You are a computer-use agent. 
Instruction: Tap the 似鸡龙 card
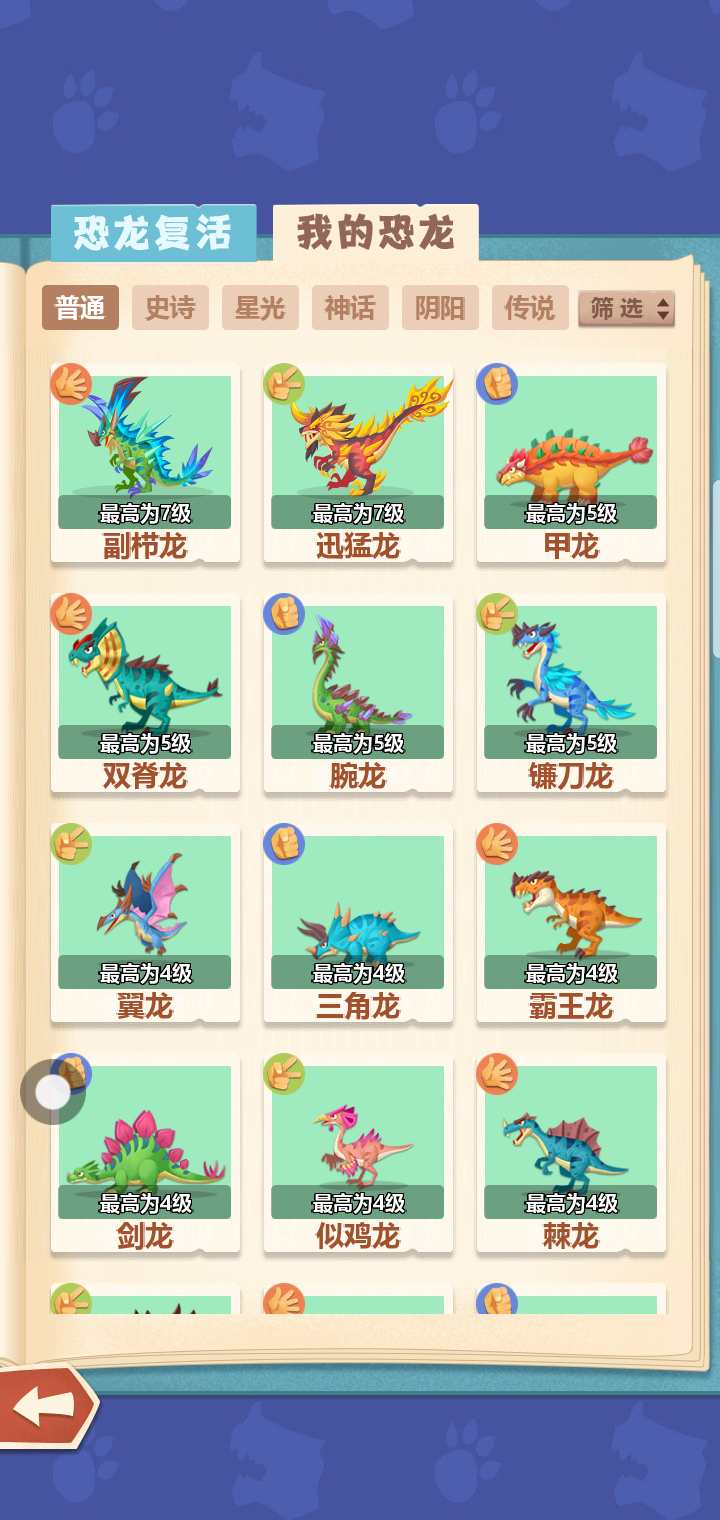coord(358,1153)
